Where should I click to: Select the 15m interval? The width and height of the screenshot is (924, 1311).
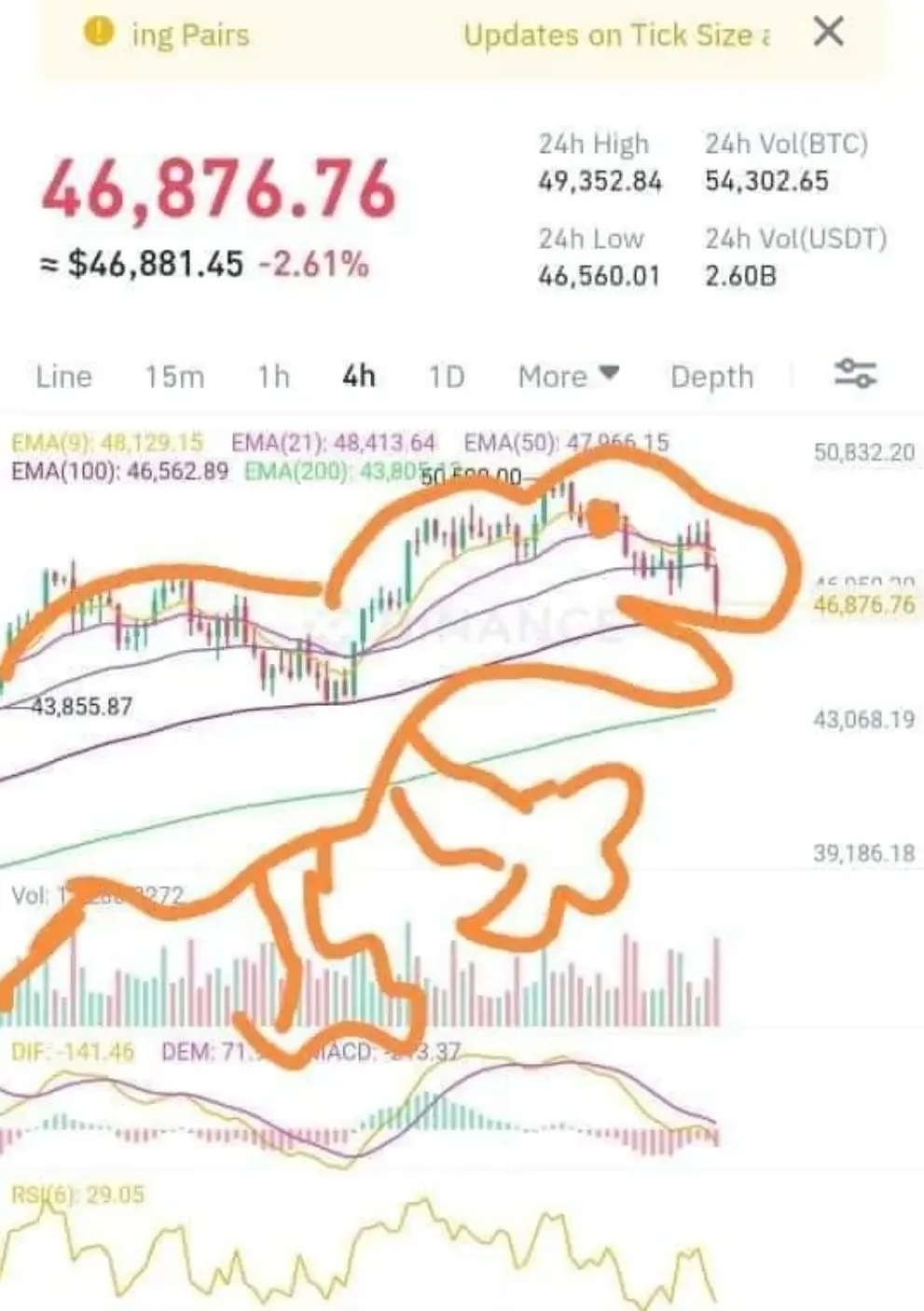pos(174,377)
